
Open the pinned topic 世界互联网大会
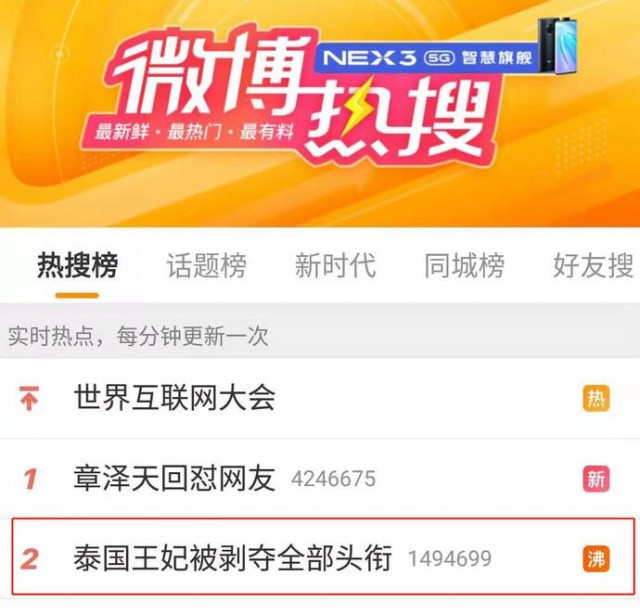(174, 398)
